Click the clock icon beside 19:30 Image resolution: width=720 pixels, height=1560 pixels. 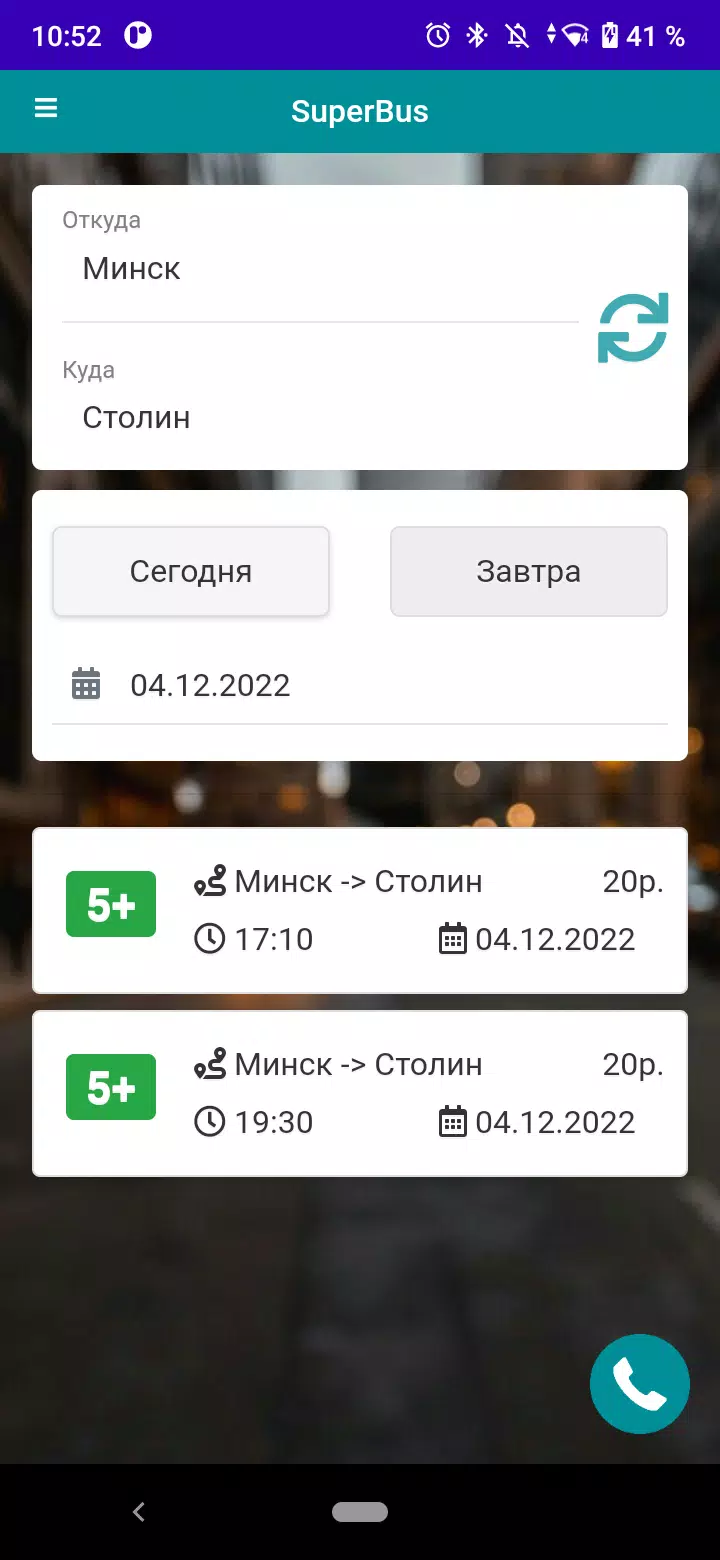coord(208,1121)
